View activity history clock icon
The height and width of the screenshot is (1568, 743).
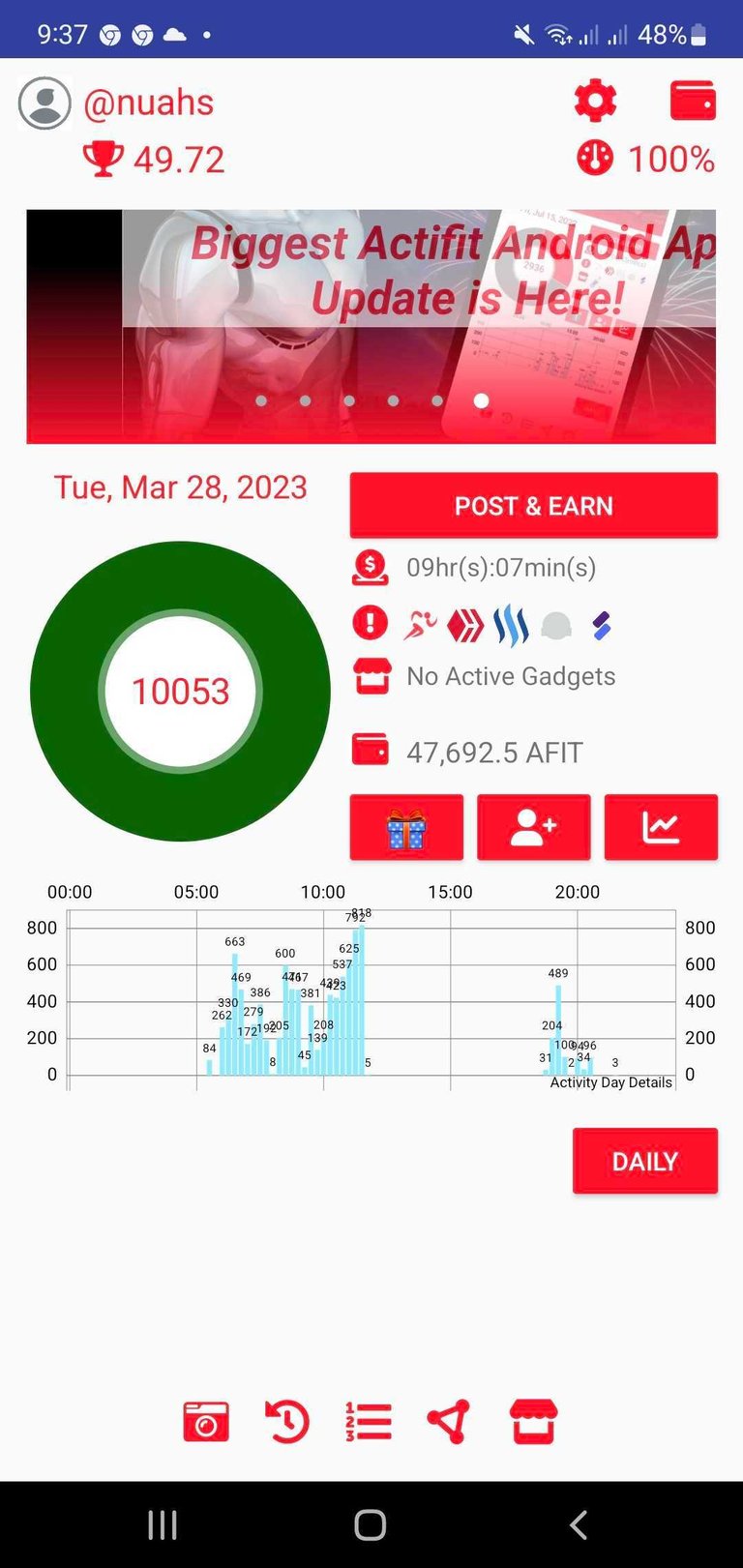(287, 1422)
